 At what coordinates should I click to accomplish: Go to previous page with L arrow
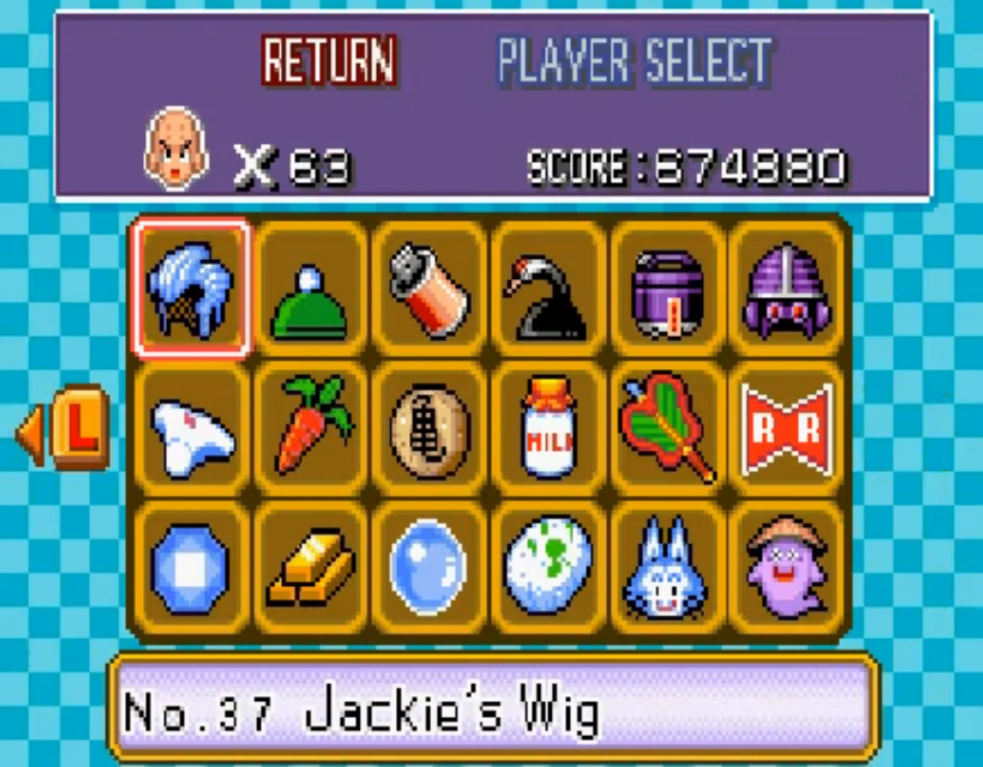tap(66, 432)
